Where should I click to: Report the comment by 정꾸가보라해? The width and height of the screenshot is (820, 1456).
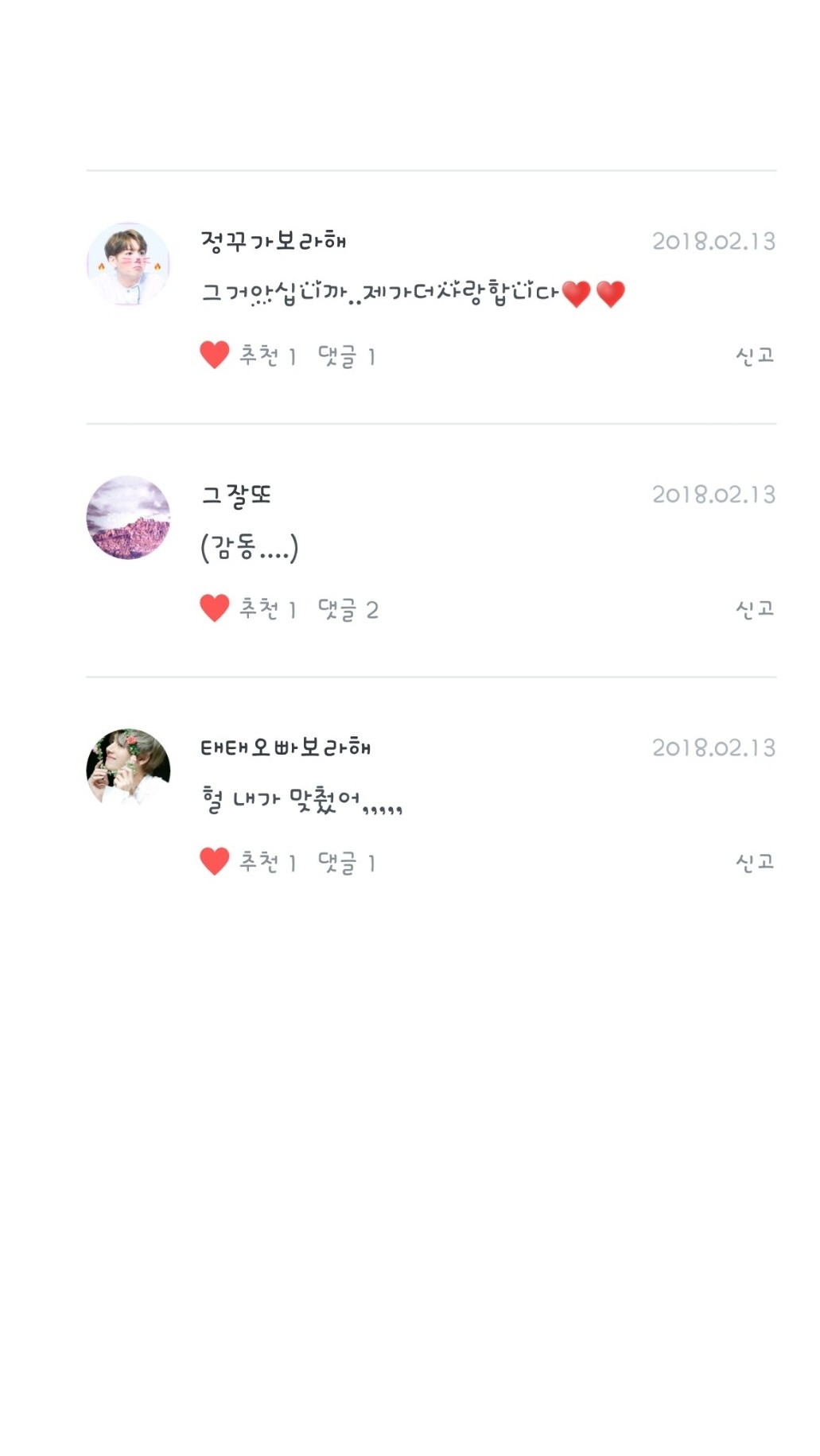(x=754, y=355)
